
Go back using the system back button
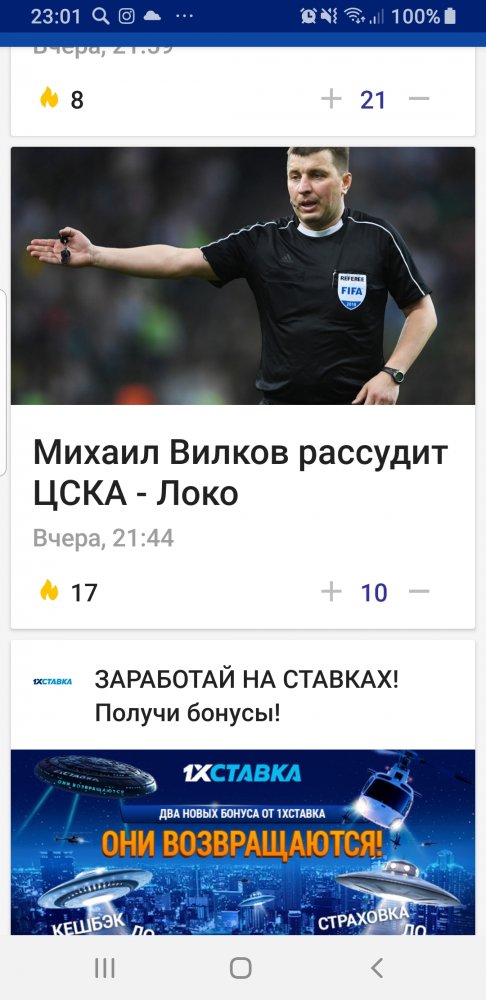pyautogui.click(x=377, y=968)
